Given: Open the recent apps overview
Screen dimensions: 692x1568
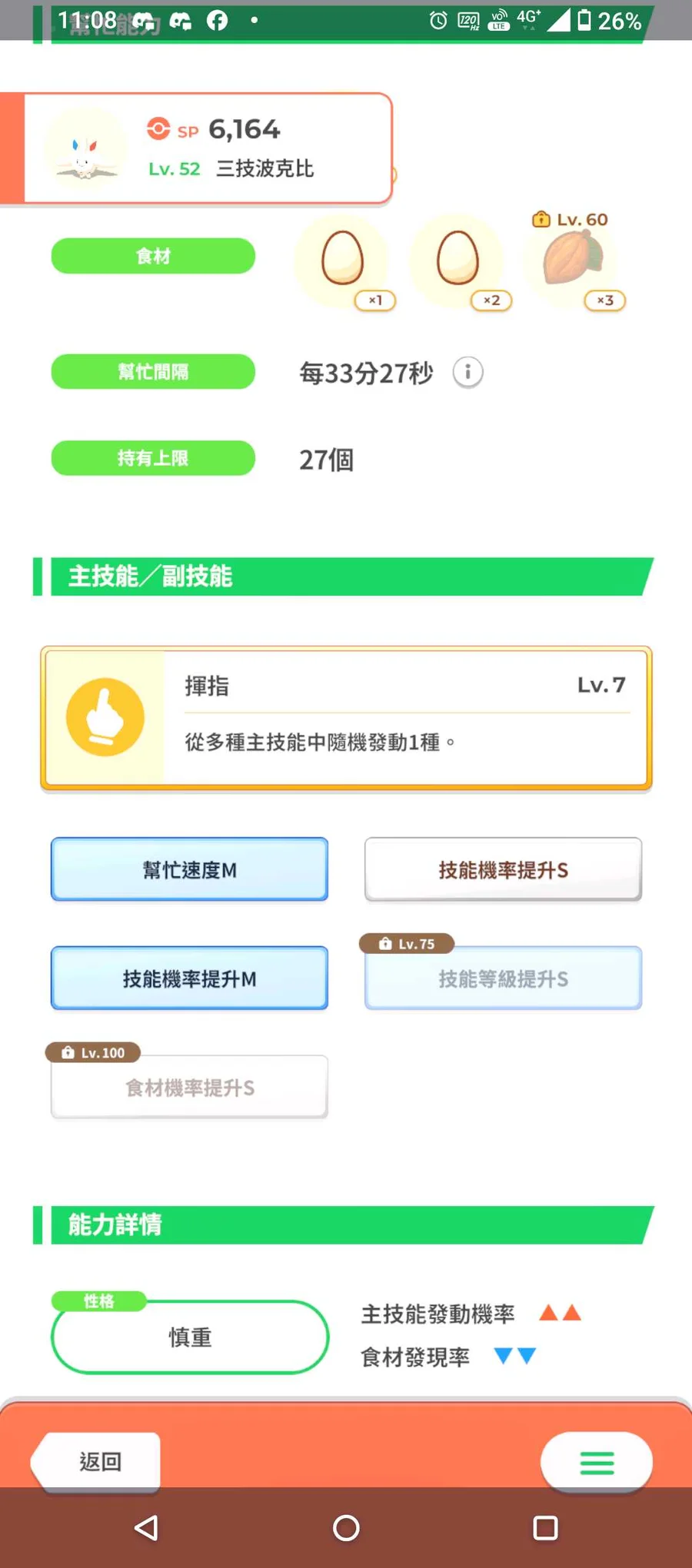Looking at the screenshot, I should tap(545, 1528).
